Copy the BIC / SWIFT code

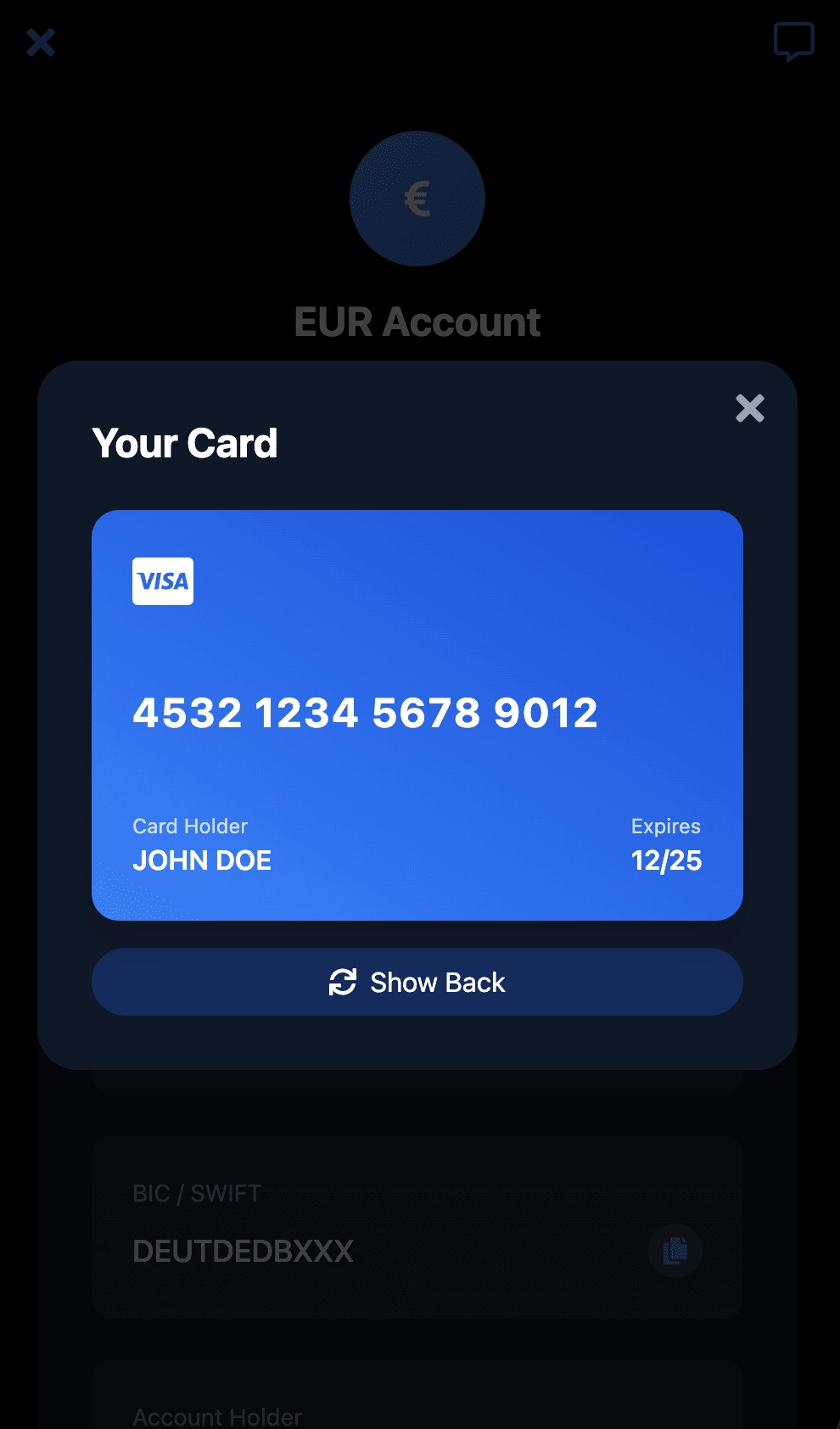click(675, 1250)
